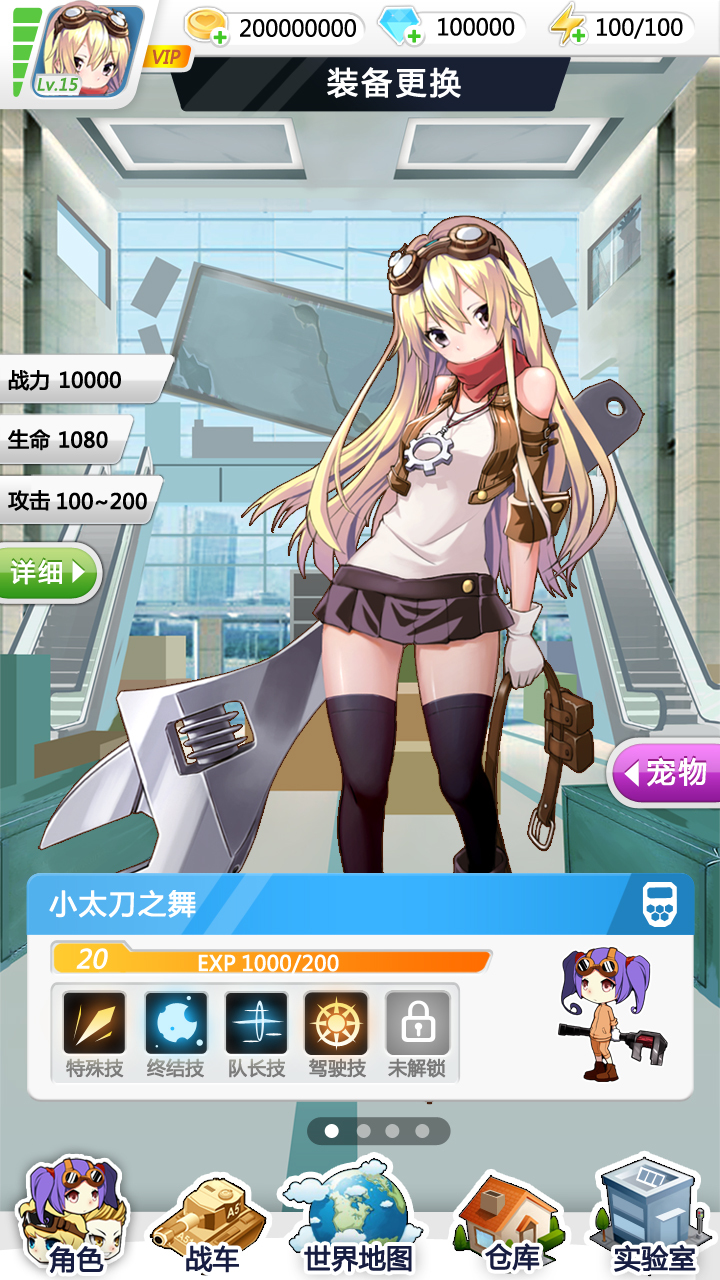Tap the locked 未解锁 skill slot
Viewport: 720px width, 1280px height.
[x=418, y=1034]
